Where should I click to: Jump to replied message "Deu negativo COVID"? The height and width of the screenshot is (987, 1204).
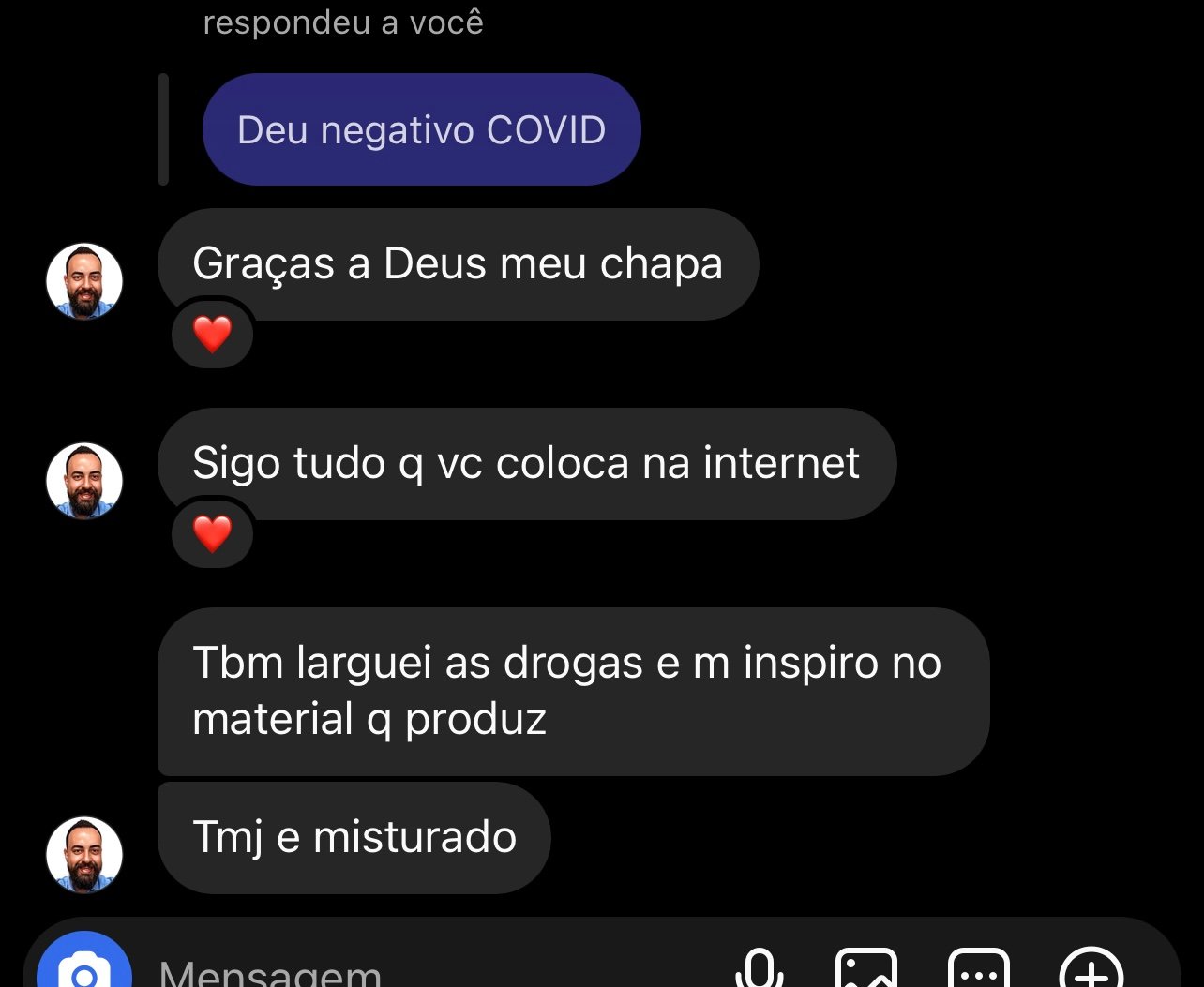coord(421,130)
